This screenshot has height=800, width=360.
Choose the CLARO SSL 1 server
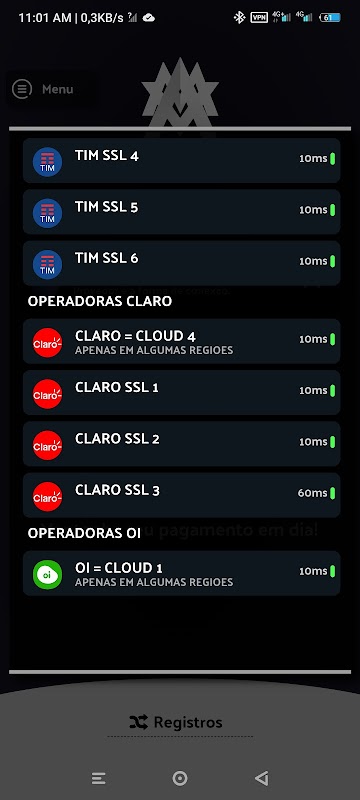point(182,392)
